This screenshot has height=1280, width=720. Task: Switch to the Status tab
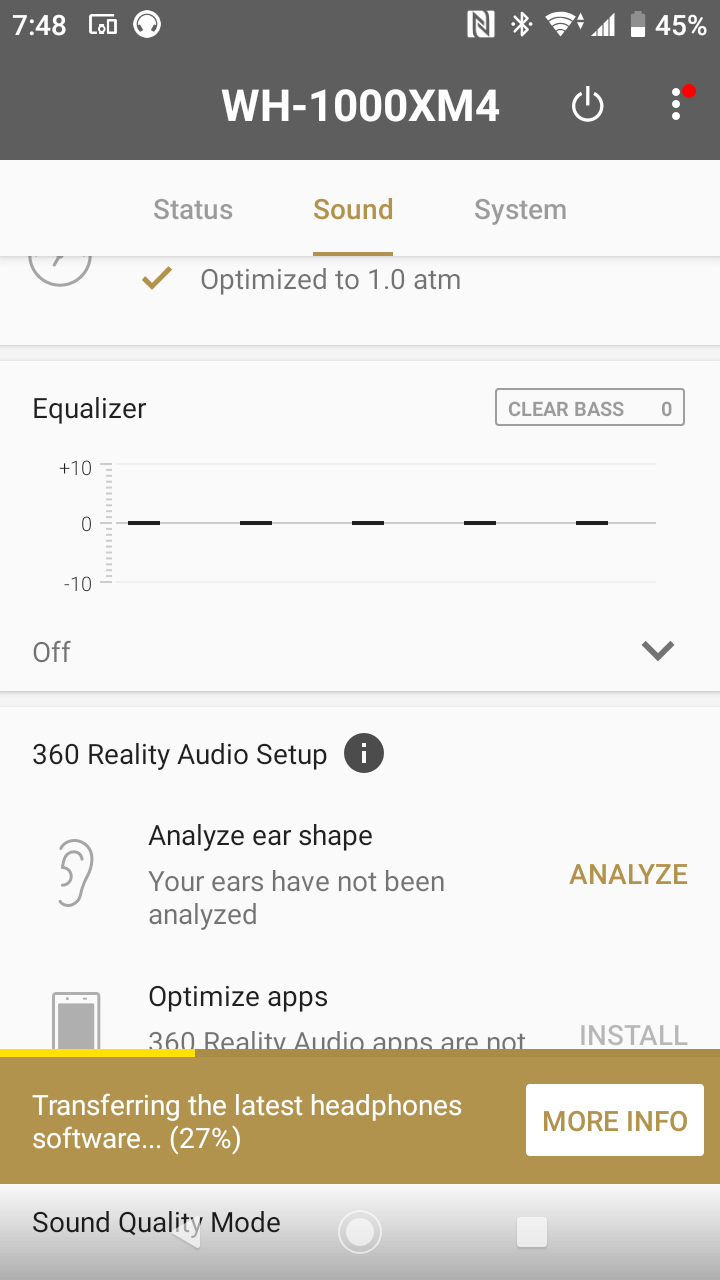tap(193, 210)
